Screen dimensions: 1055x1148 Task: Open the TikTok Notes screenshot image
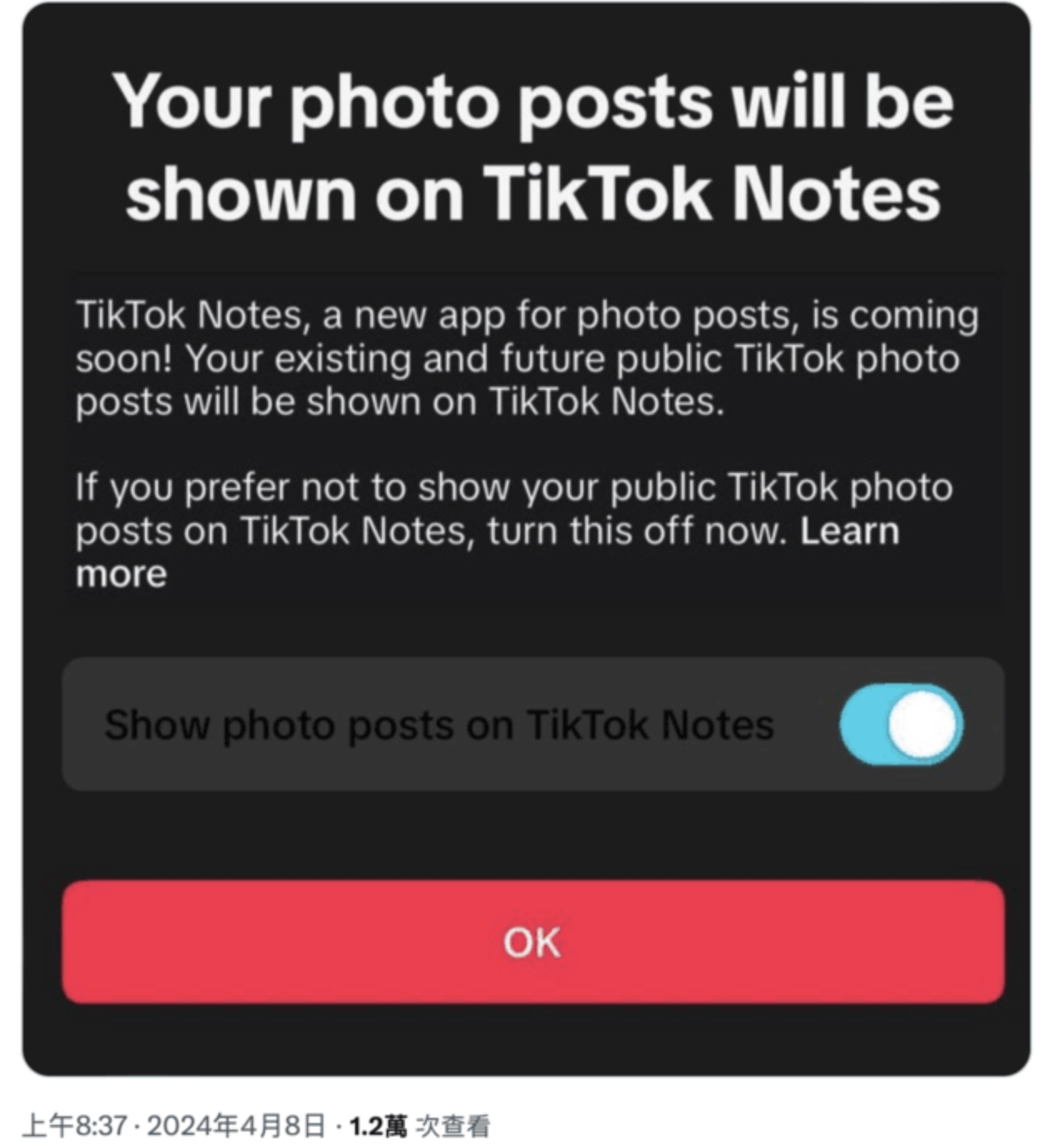pos(527,537)
